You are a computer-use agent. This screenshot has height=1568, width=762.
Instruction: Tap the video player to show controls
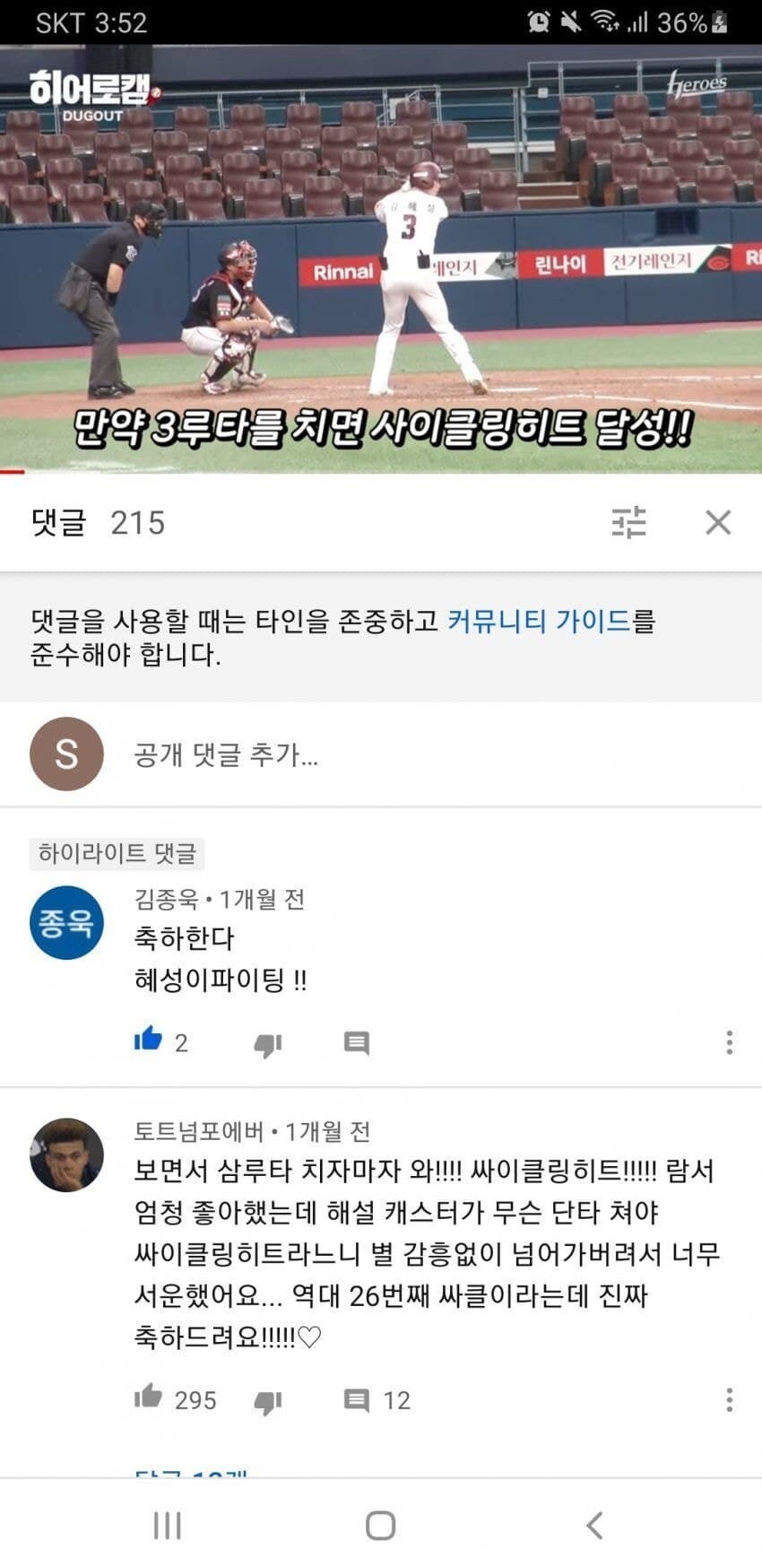click(x=381, y=260)
